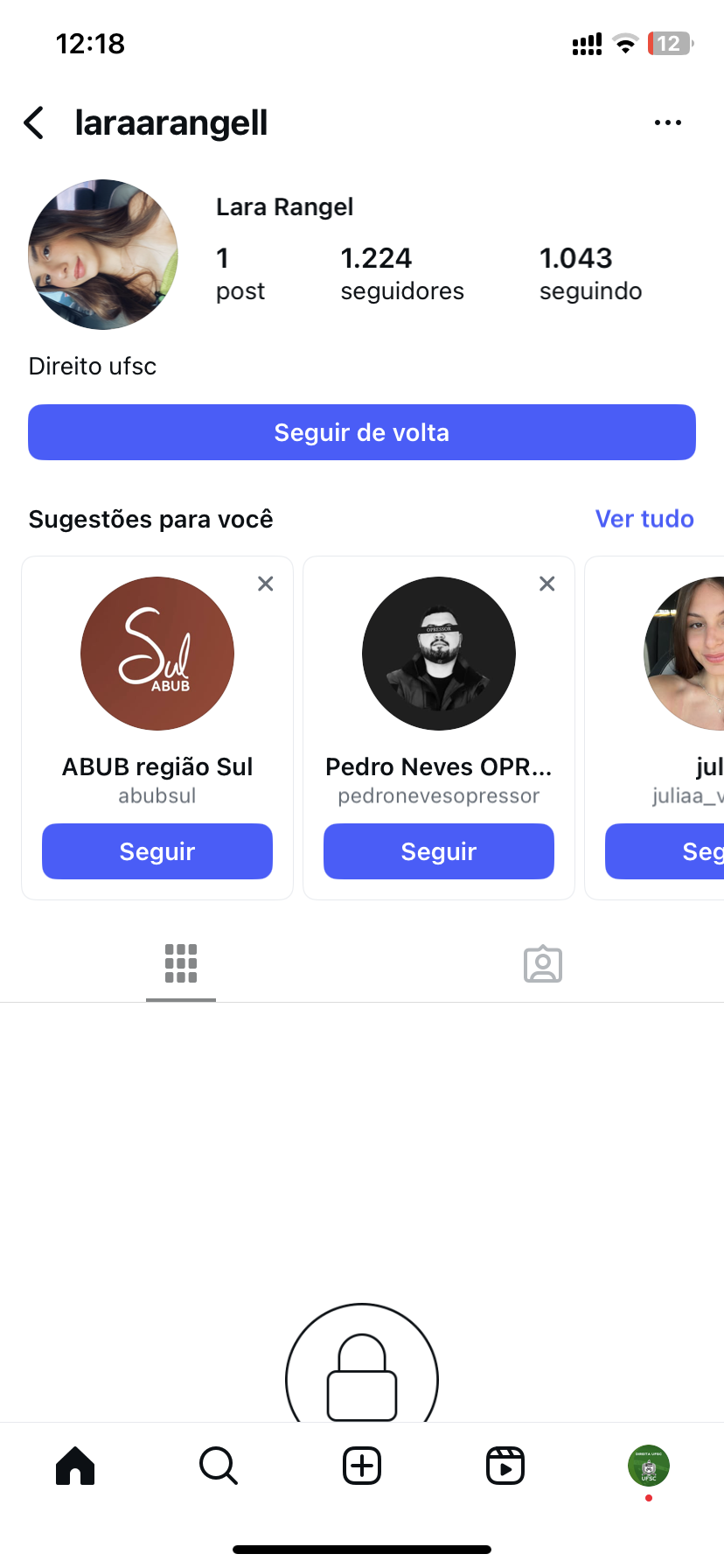The image size is (724, 1568).
Task: Go to the home feed
Action: [x=75, y=1466]
